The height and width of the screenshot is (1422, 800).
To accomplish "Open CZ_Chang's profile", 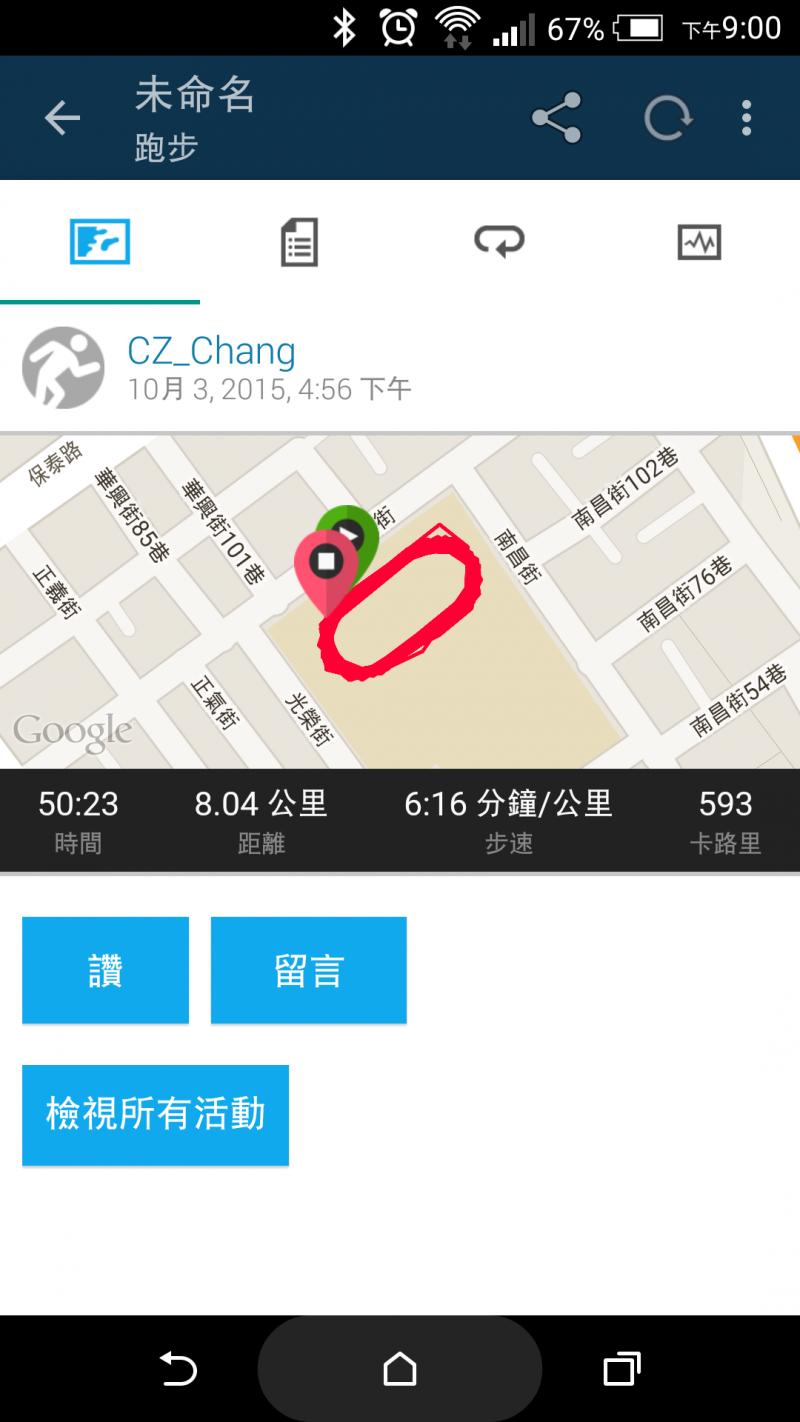I will tap(211, 351).
